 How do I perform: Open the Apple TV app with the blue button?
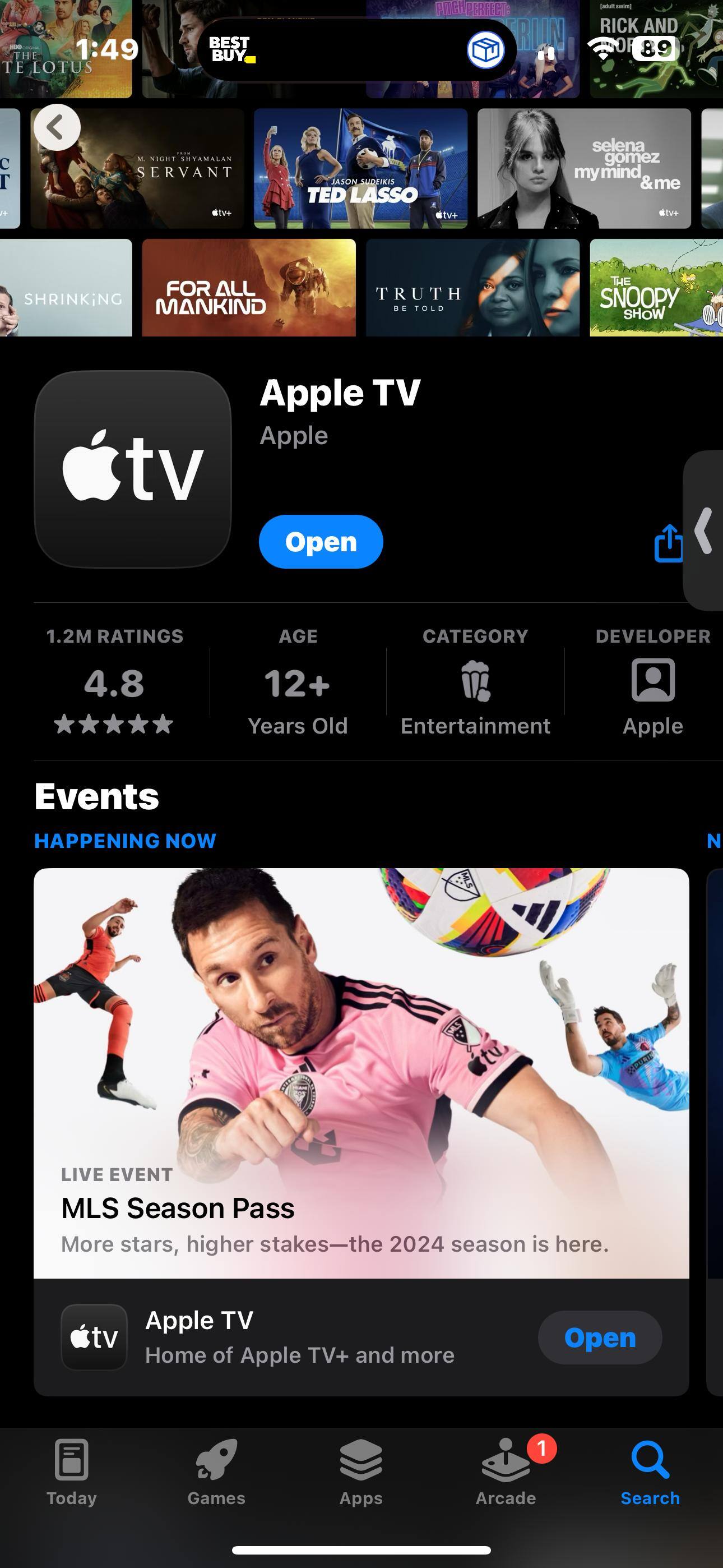point(321,542)
